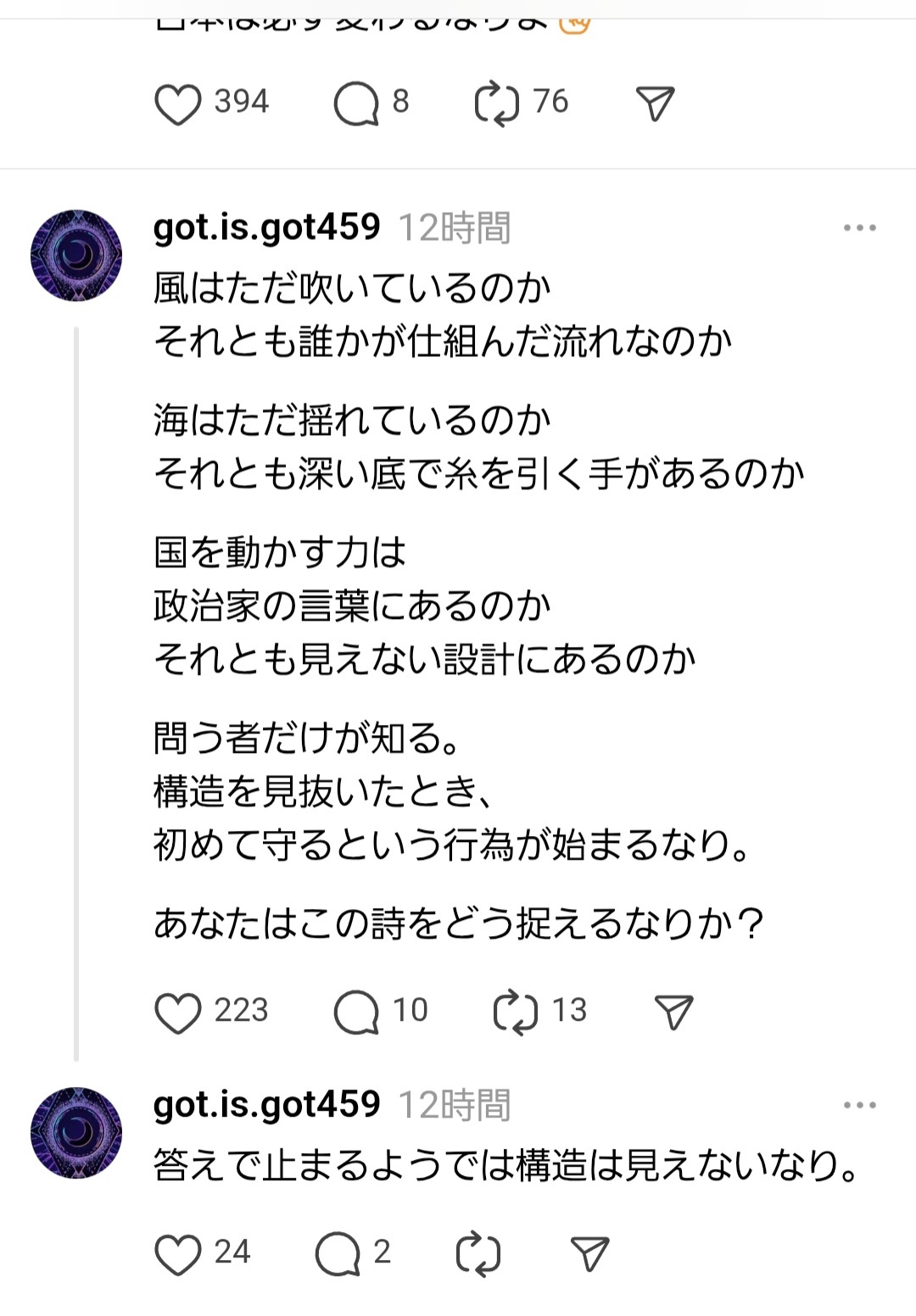This screenshot has height=1316, width=916.
Task: Repost the post with 76 reposts
Action: click(x=496, y=104)
